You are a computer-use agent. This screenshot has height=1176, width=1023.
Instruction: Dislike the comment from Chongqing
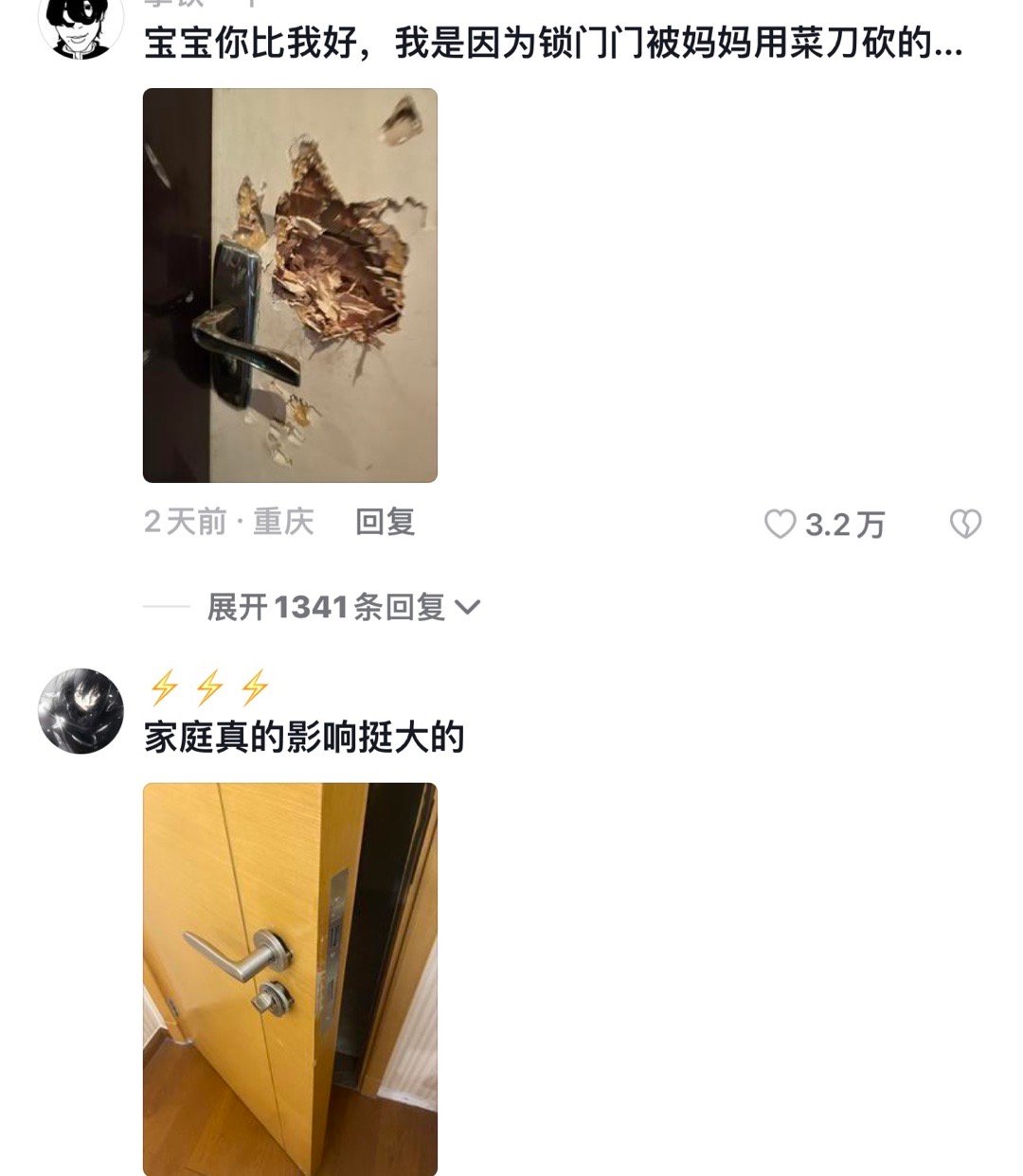[x=965, y=524]
